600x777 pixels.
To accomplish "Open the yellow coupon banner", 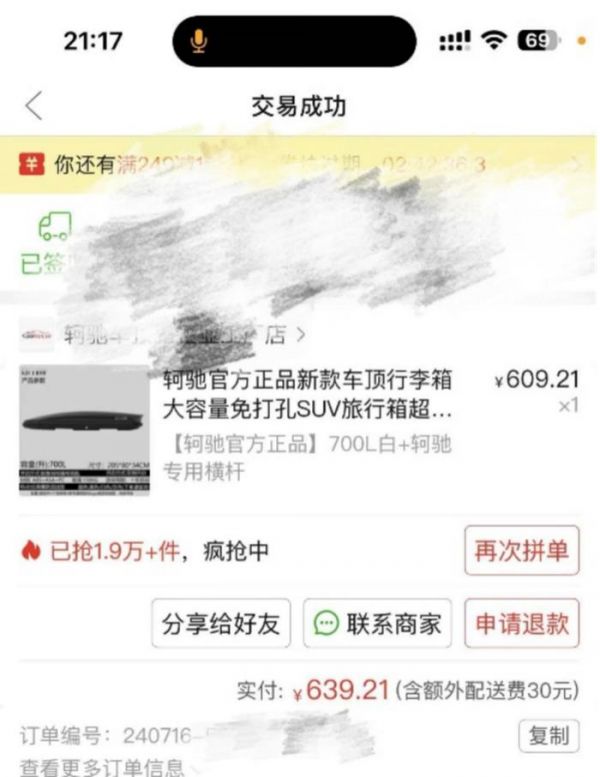I will (x=300, y=165).
